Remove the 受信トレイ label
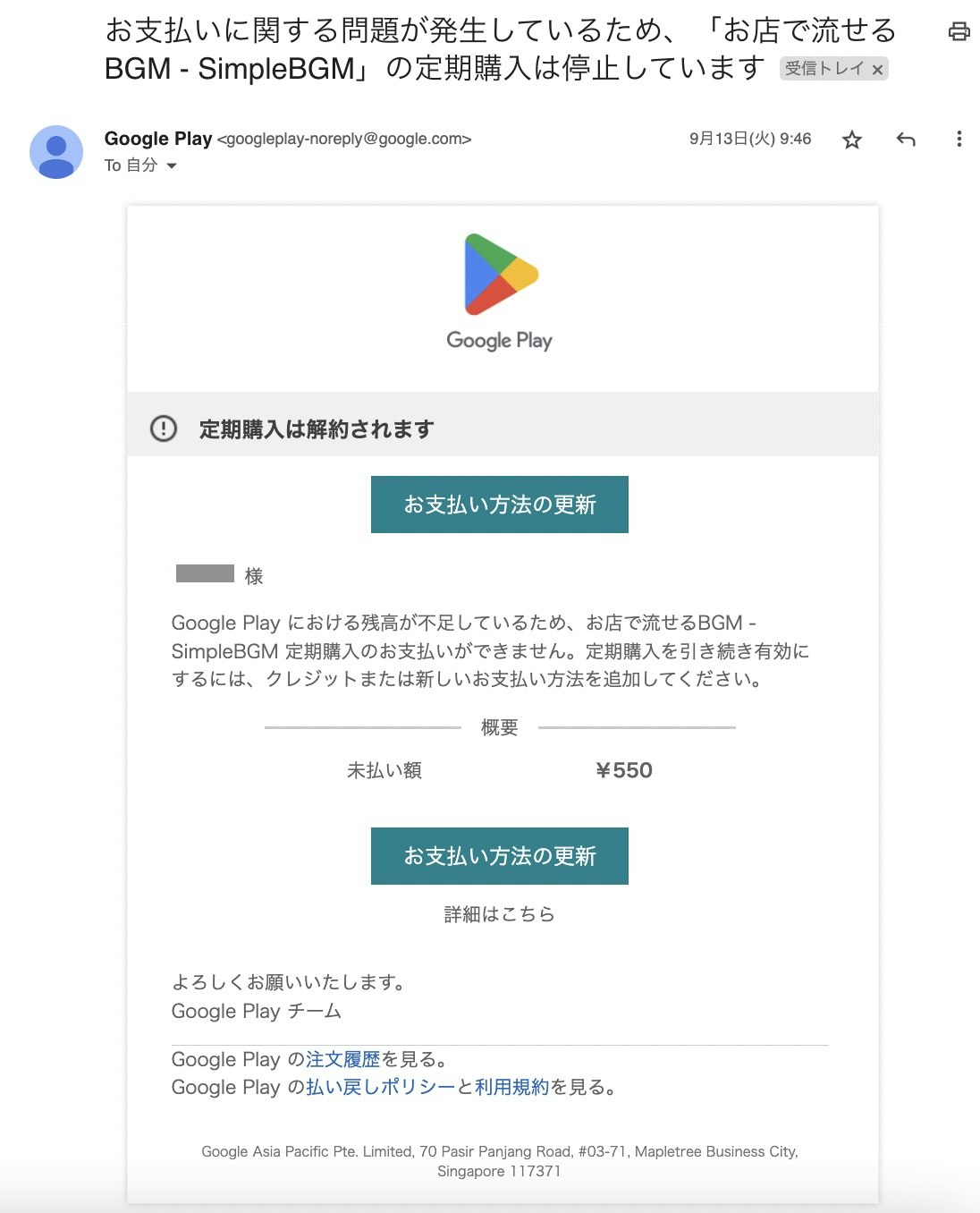Image resolution: width=980 pixels, height=1213 pixels. 877,70
